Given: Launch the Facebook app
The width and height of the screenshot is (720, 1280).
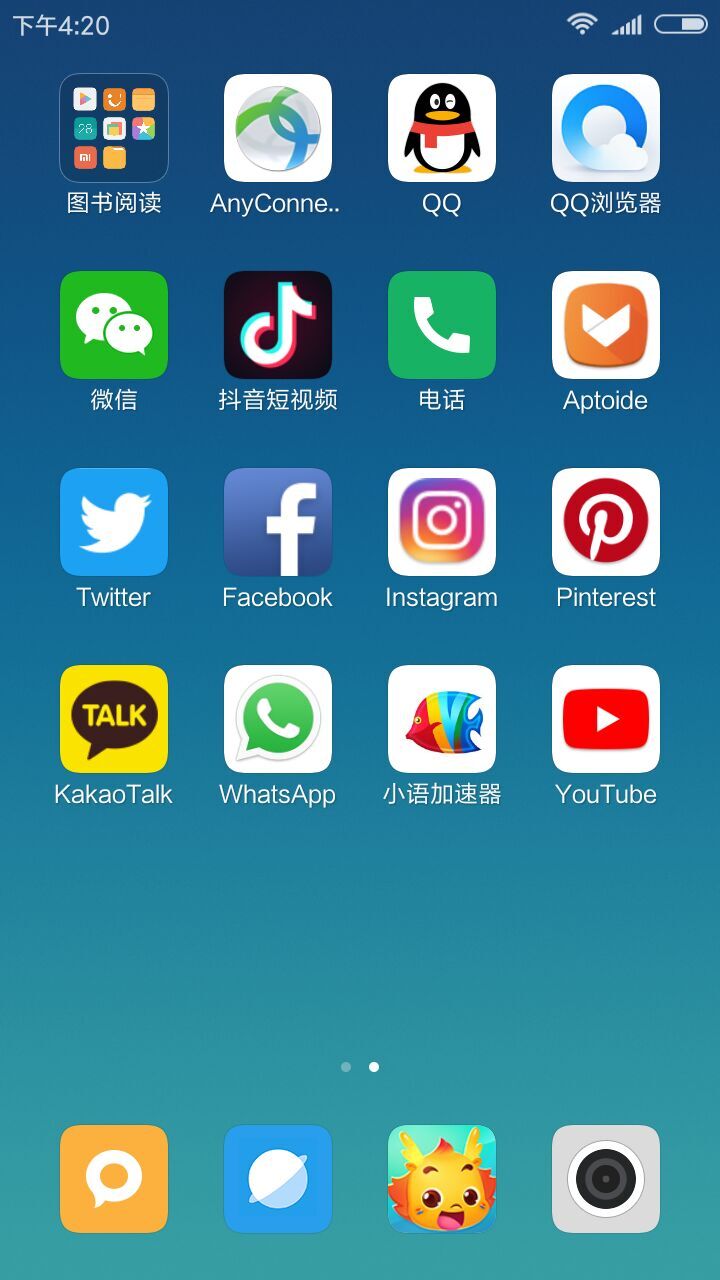Looking at the screenshot, I should (278, 522).
